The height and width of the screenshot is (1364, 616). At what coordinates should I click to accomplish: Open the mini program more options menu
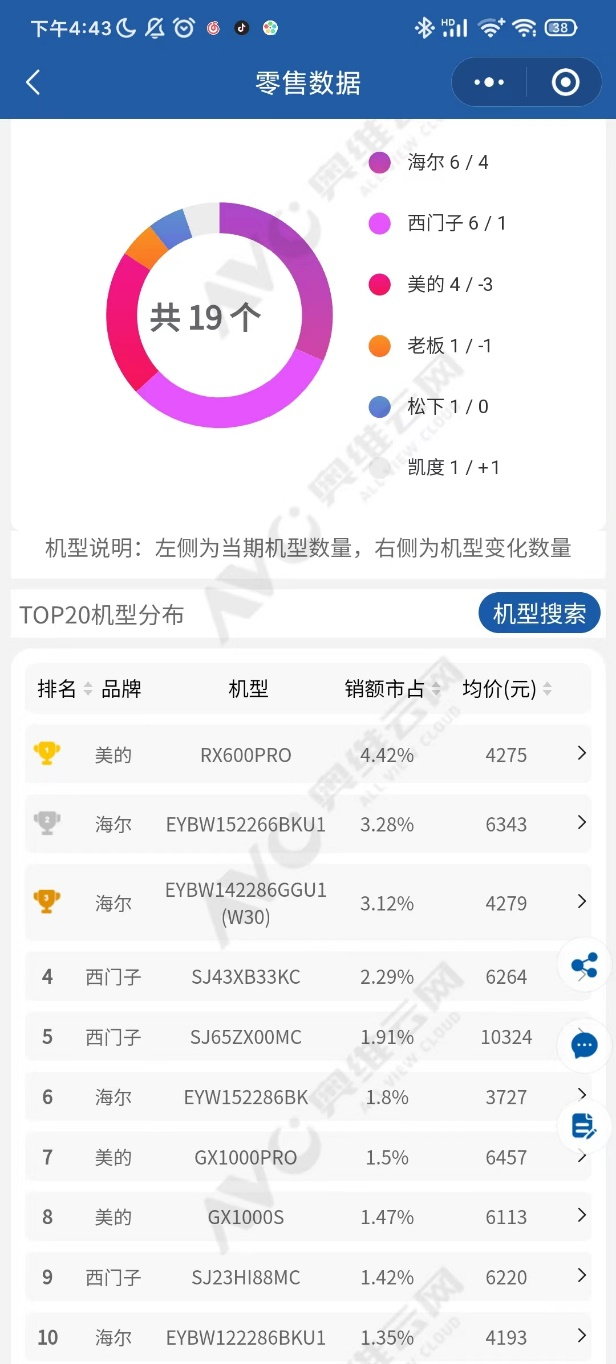pos(489,82)
